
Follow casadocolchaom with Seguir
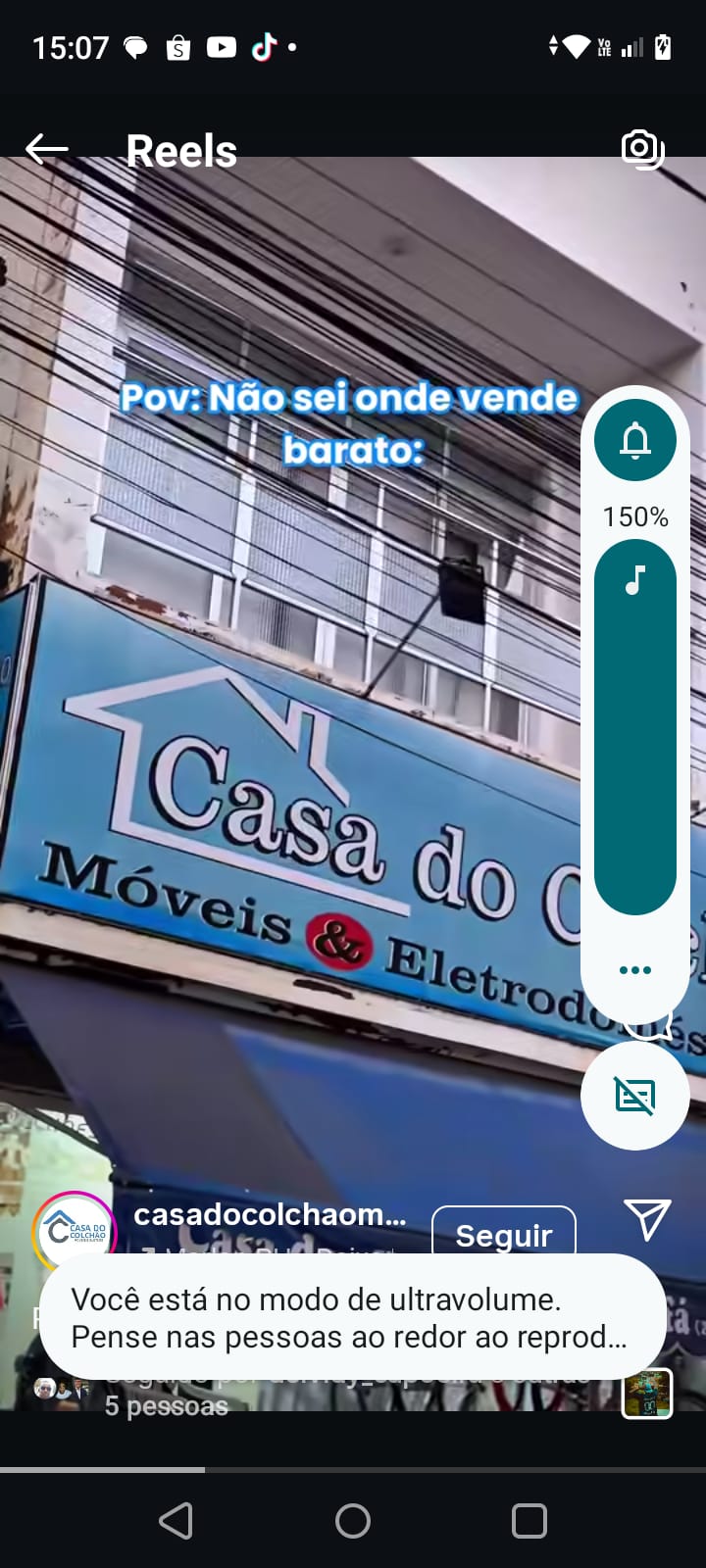pyautogui.click(x=503, y=1233)
